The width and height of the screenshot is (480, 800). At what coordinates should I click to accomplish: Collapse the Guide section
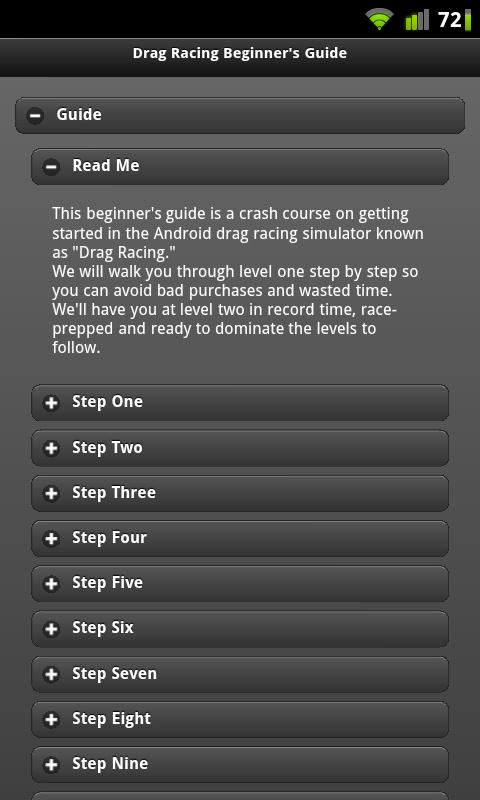240,115
